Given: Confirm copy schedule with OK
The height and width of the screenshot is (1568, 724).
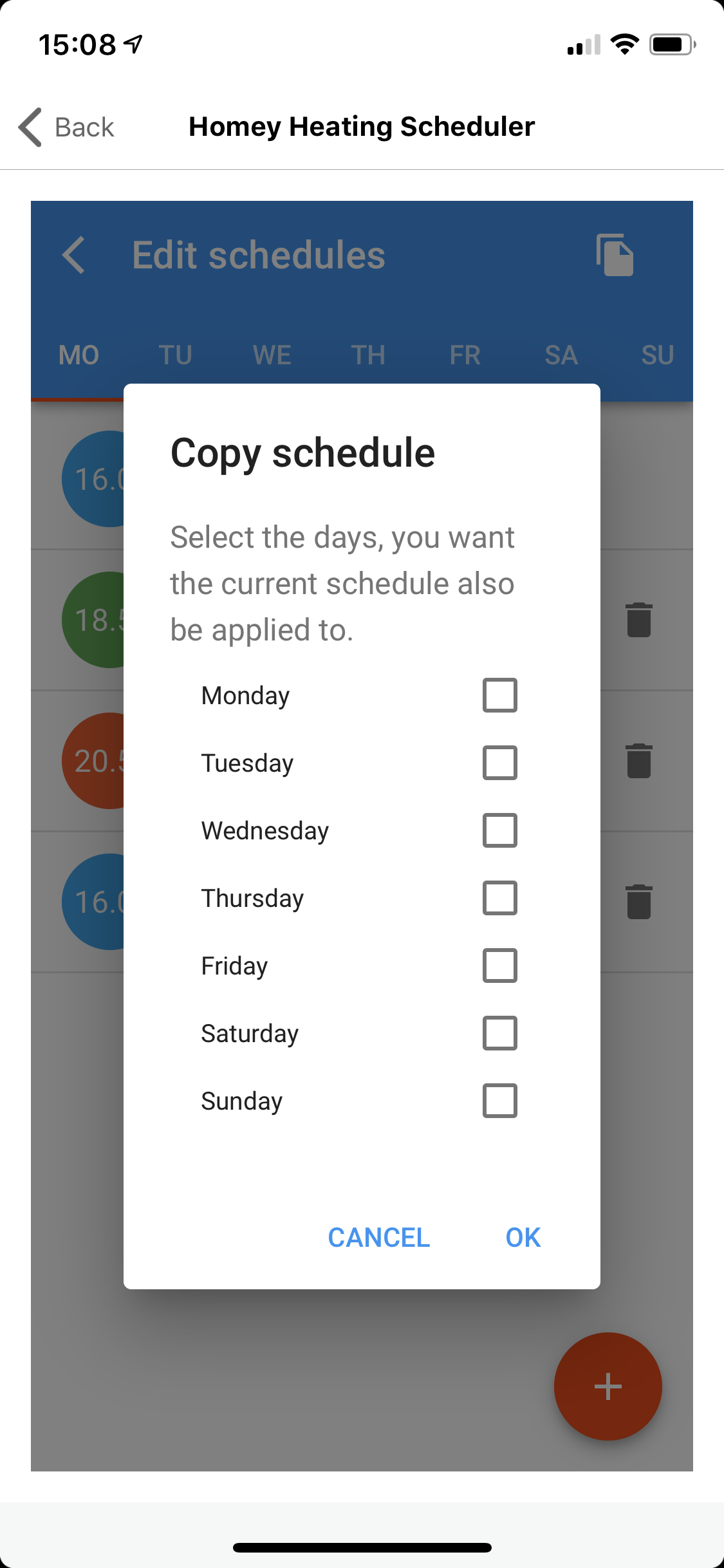Looking at the screenshot, I should 523,1237.
